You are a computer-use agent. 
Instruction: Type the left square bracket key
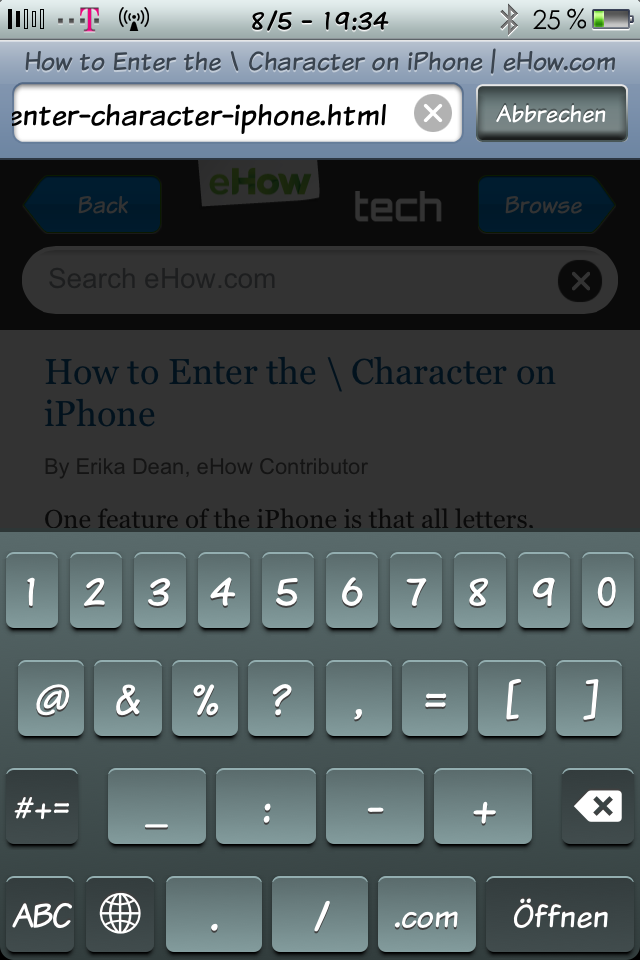tap(512, 700)
